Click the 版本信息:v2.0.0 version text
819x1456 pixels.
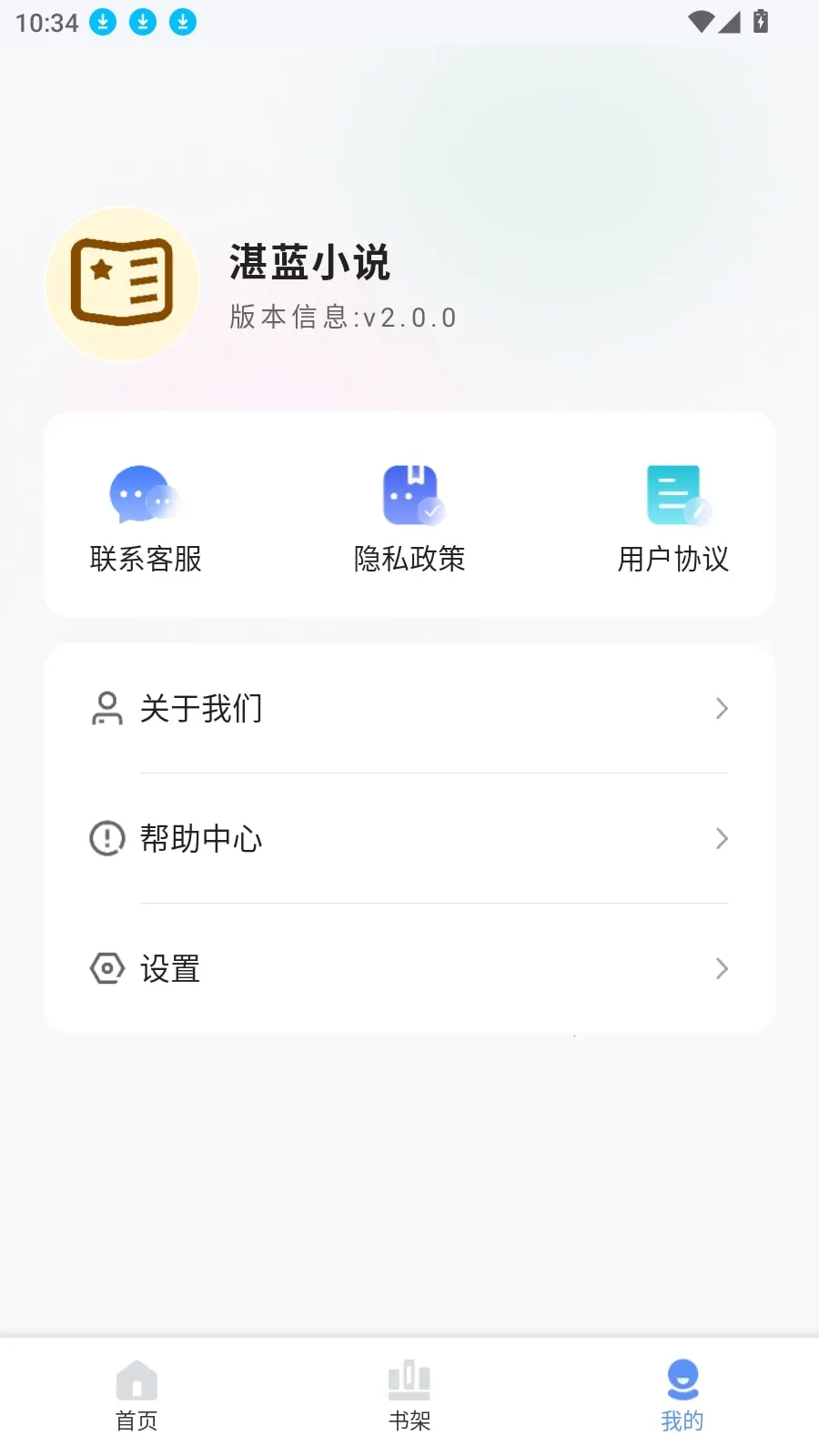(x=341, y=317)
